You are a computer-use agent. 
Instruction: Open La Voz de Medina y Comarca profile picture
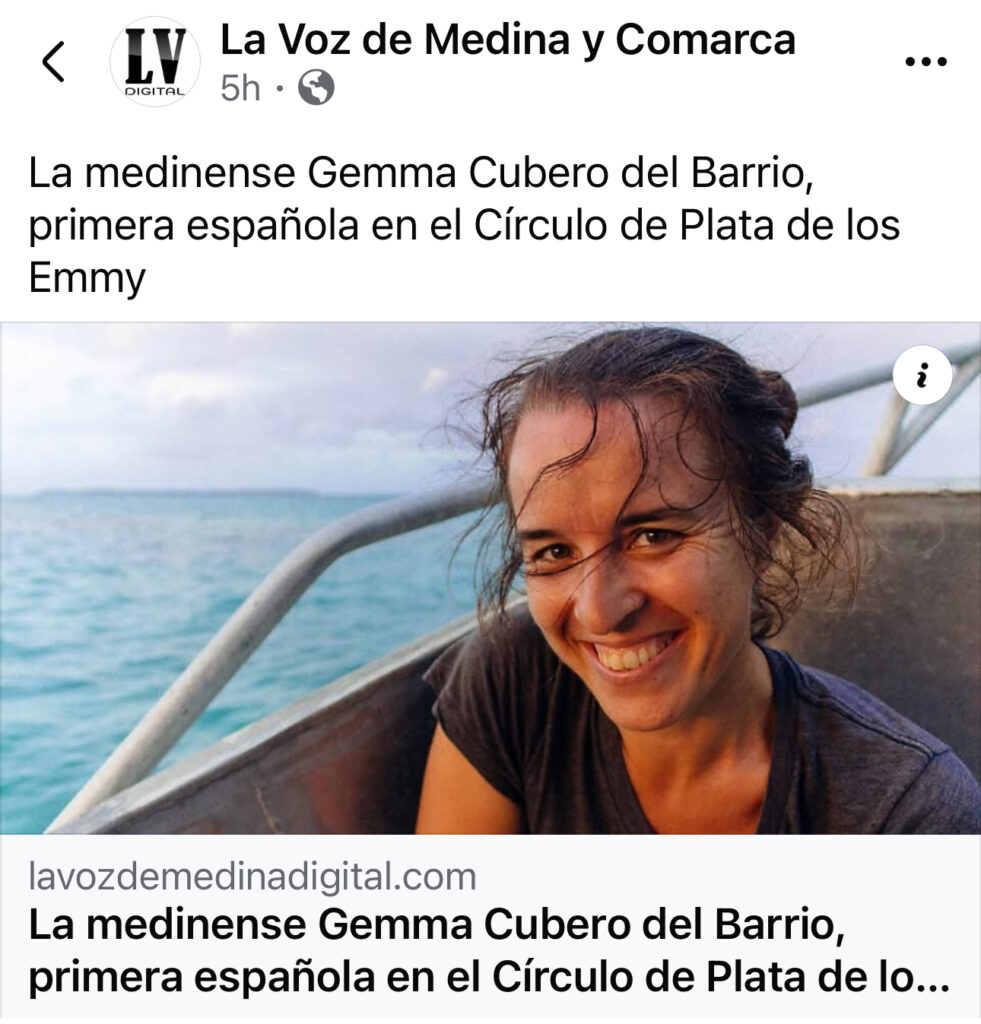point(154,62)
